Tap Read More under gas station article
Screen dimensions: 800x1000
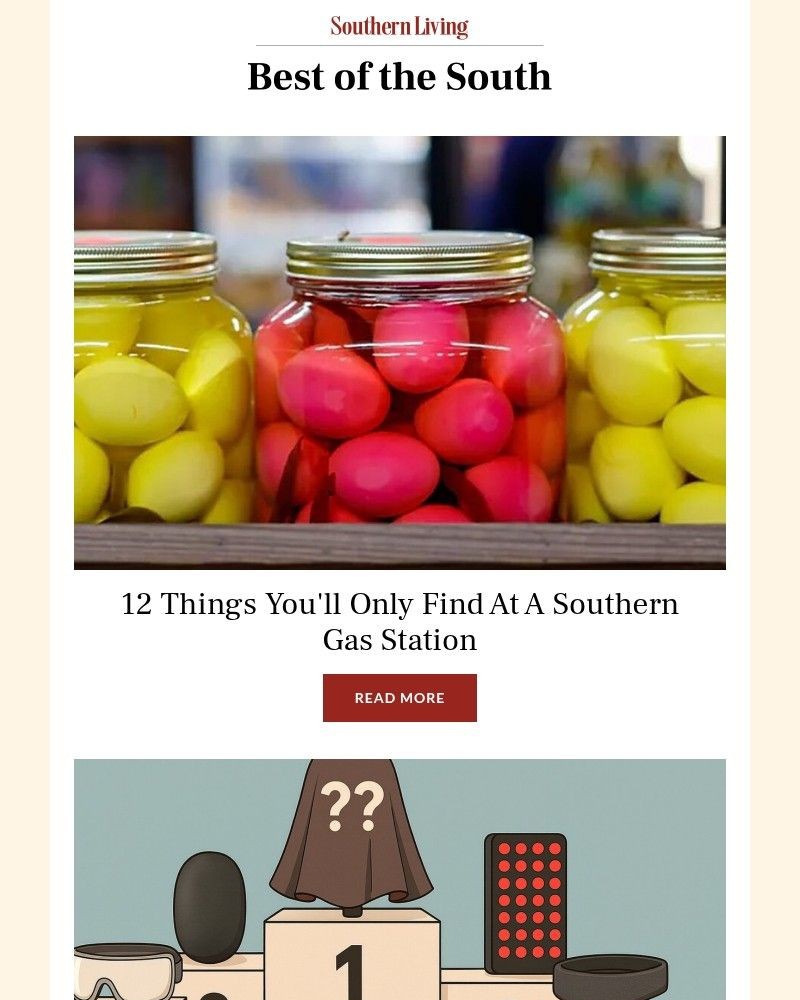click(x=399, y=698)
